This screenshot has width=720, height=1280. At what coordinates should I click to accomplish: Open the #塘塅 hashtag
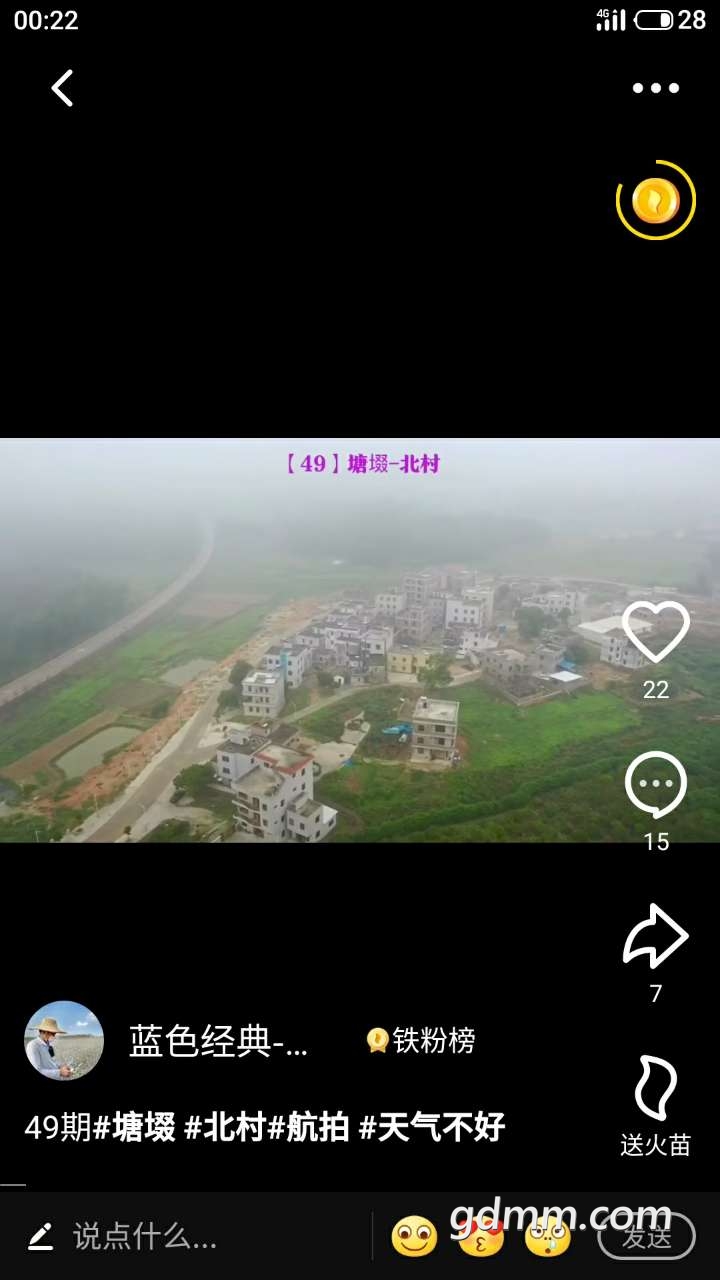[135, 1128]
